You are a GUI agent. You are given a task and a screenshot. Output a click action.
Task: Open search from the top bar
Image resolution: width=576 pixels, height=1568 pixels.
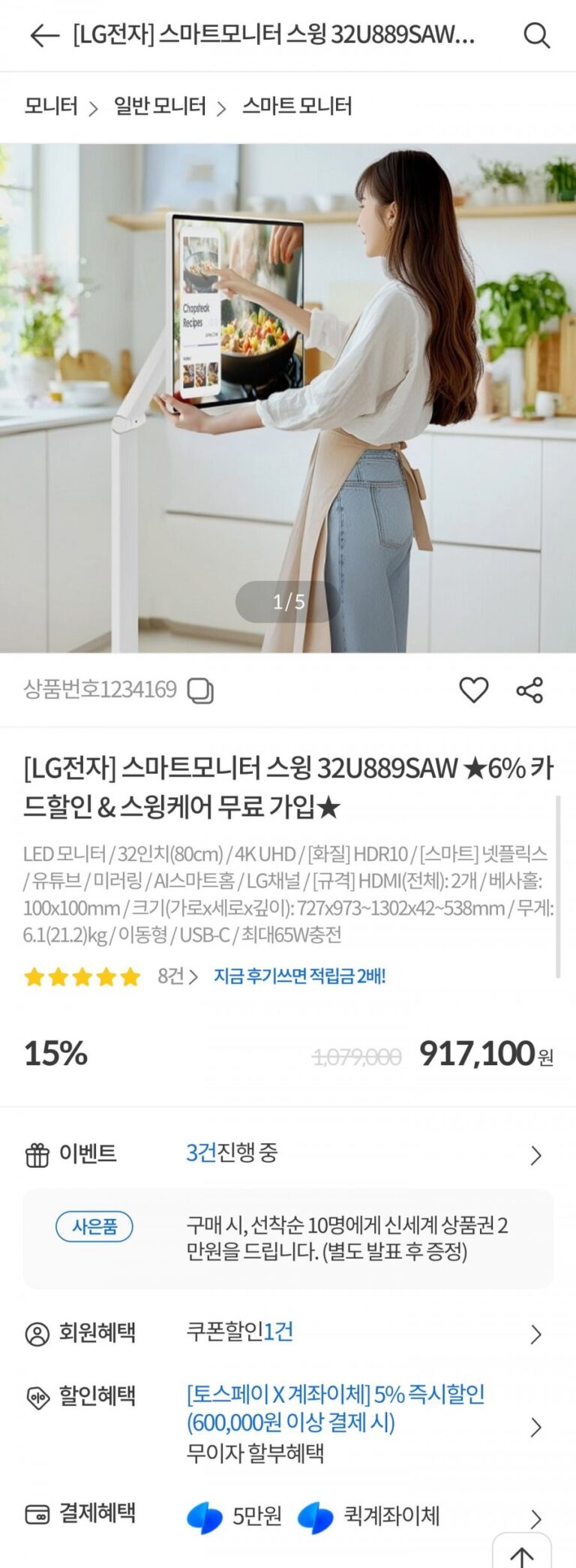click(x=536, y=35)
